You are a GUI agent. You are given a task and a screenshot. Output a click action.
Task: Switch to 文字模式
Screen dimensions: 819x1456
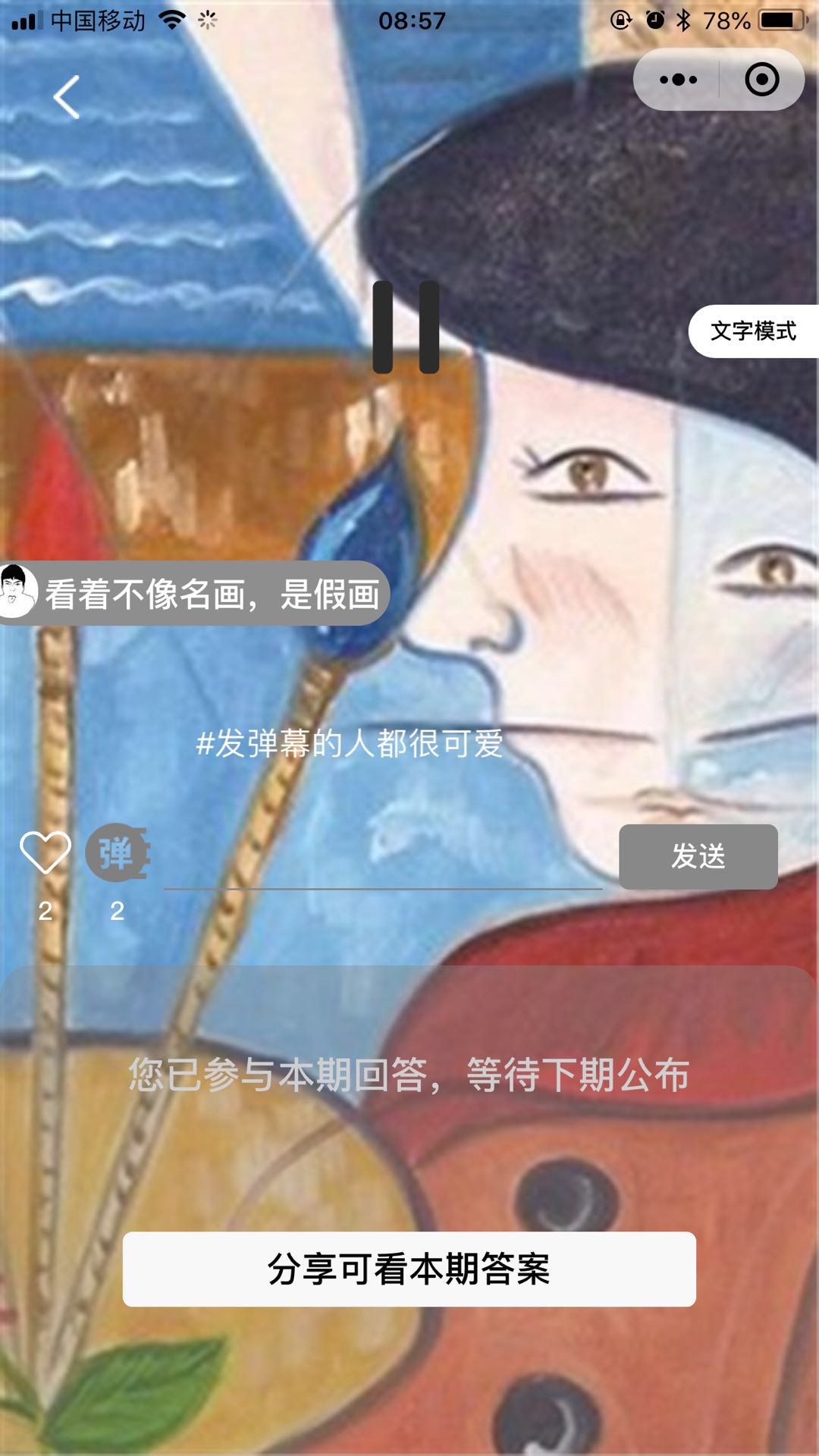(753, 331)
